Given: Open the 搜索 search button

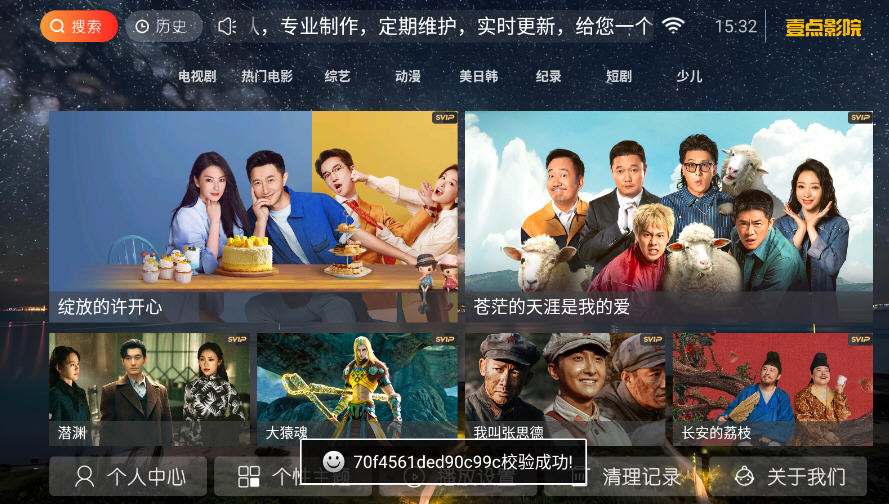Looking at the screenshot, I should click(78, 26).
